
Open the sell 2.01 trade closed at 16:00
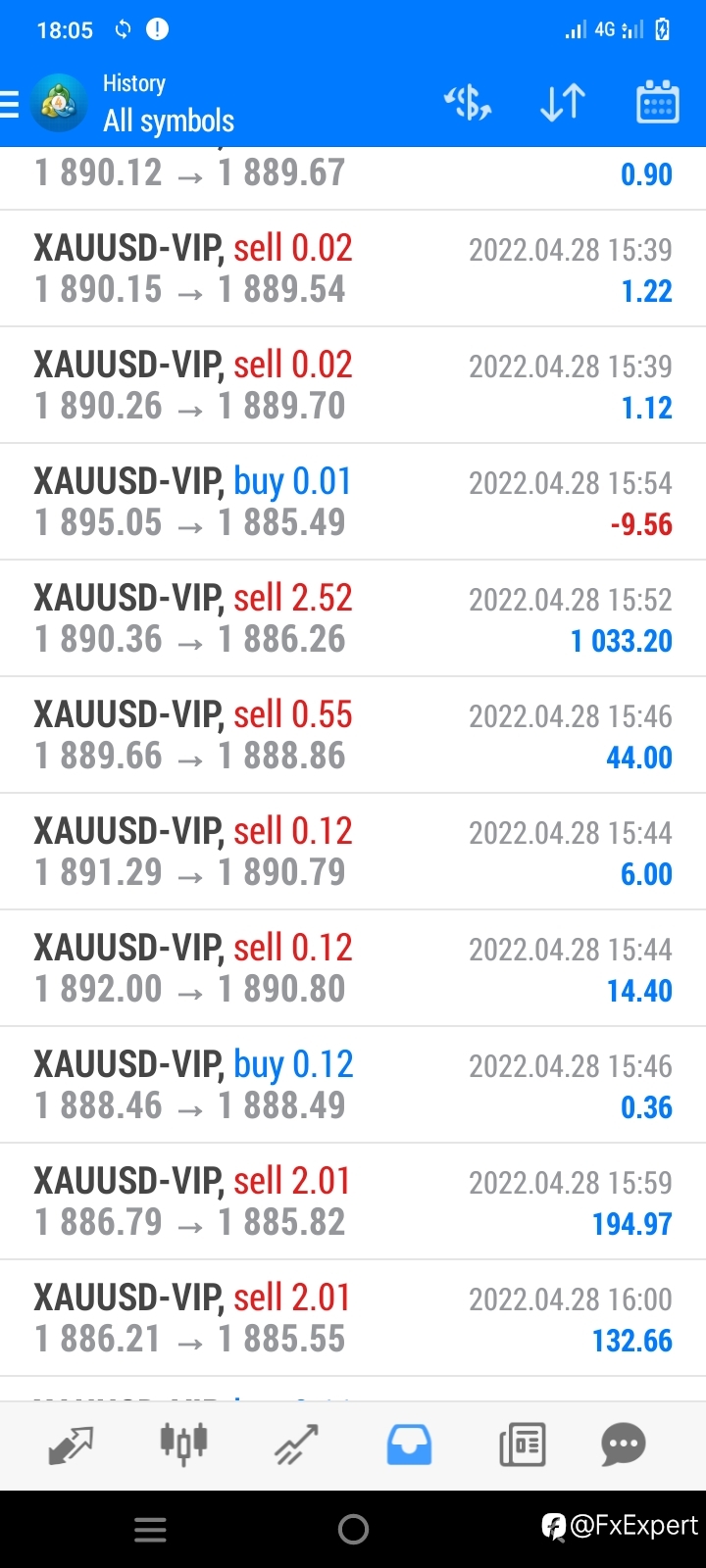click(x=353, y=1318)
